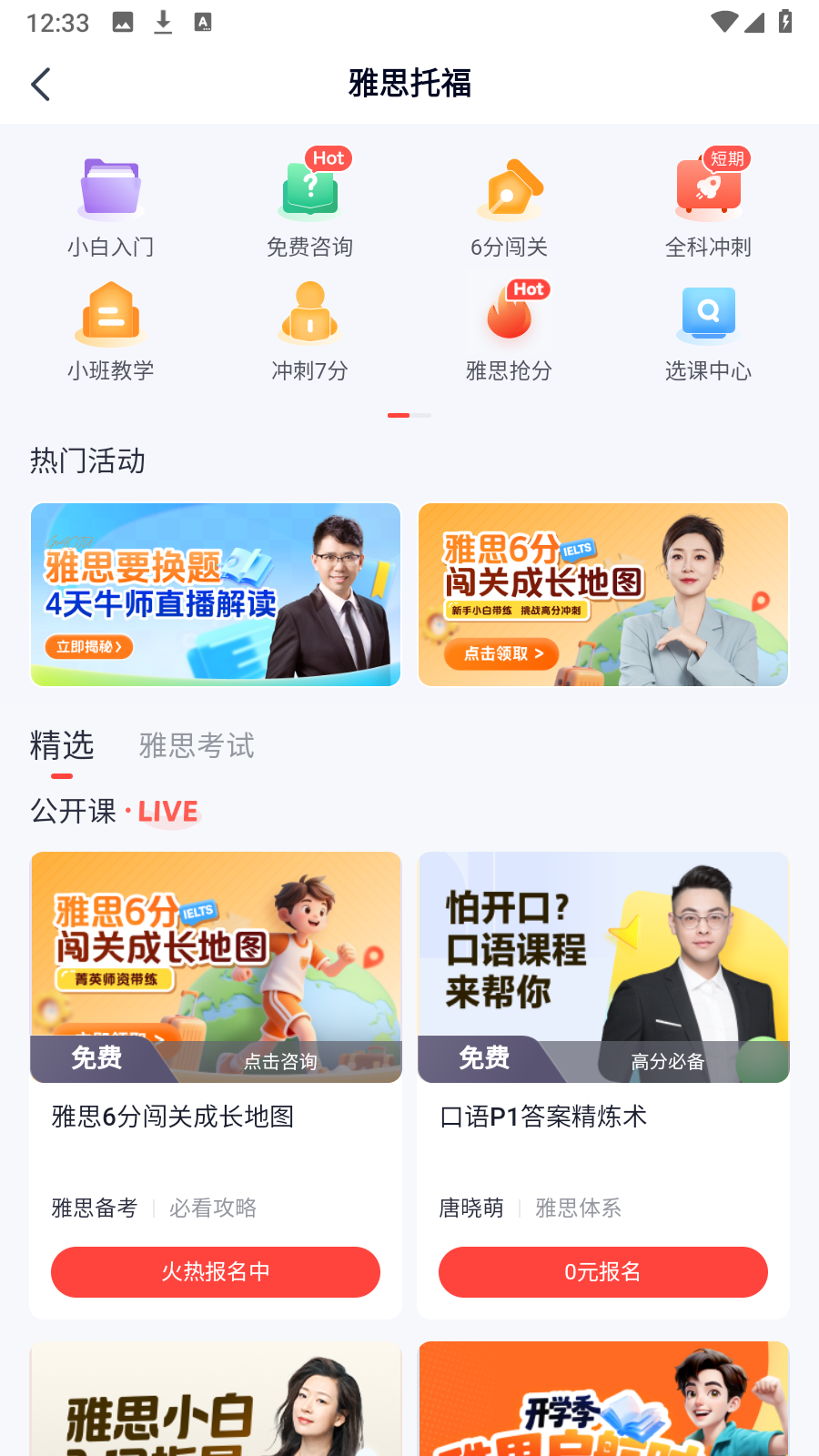Screen dimensions: 819x1456
Task: Open 雅思6分闯关成长地图 activity banner
Action: (x=602, y=594)
